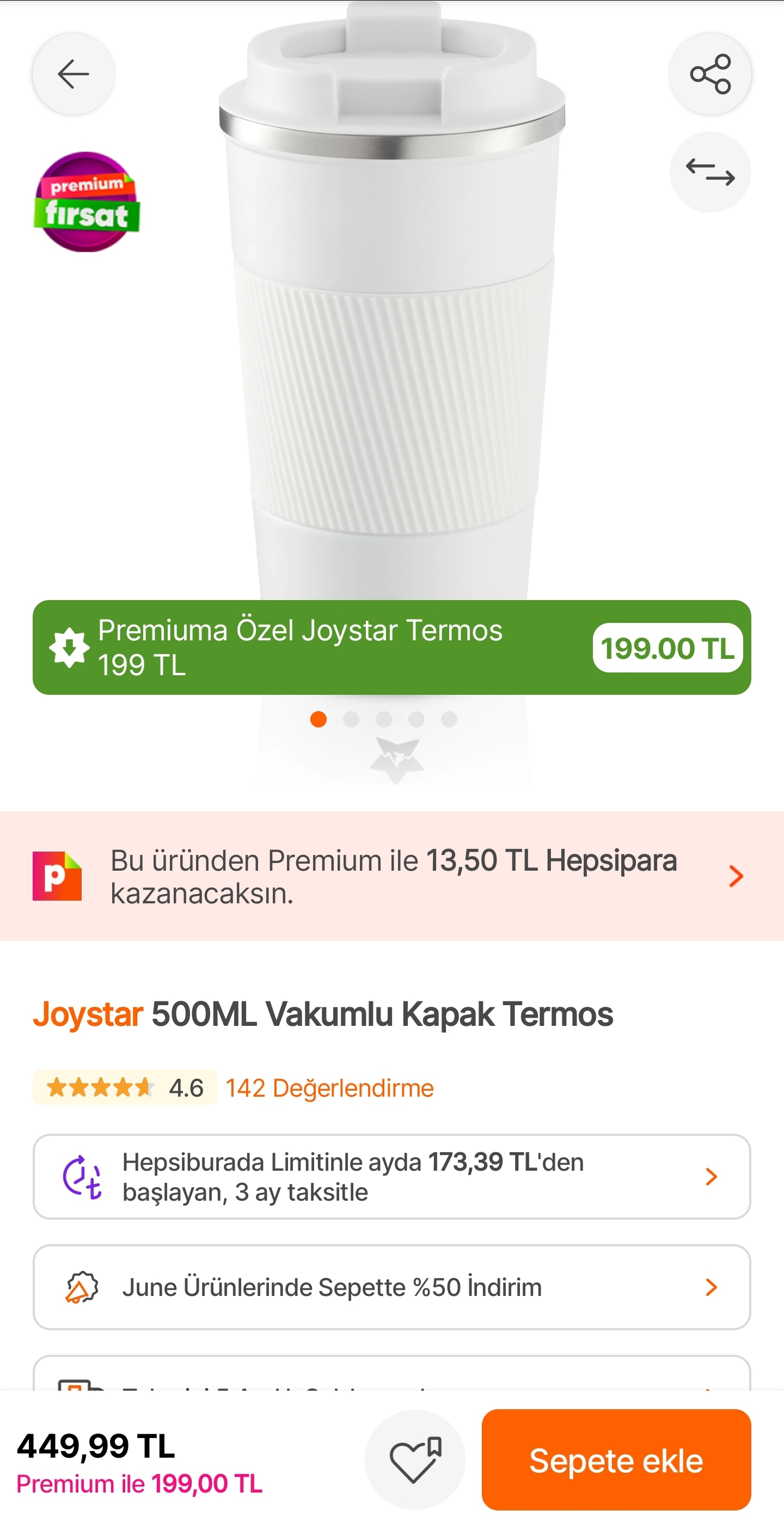
Task: Open Hepsiburada Limitinle 3 ay taksit option
Action: (x=391, y=1177)
